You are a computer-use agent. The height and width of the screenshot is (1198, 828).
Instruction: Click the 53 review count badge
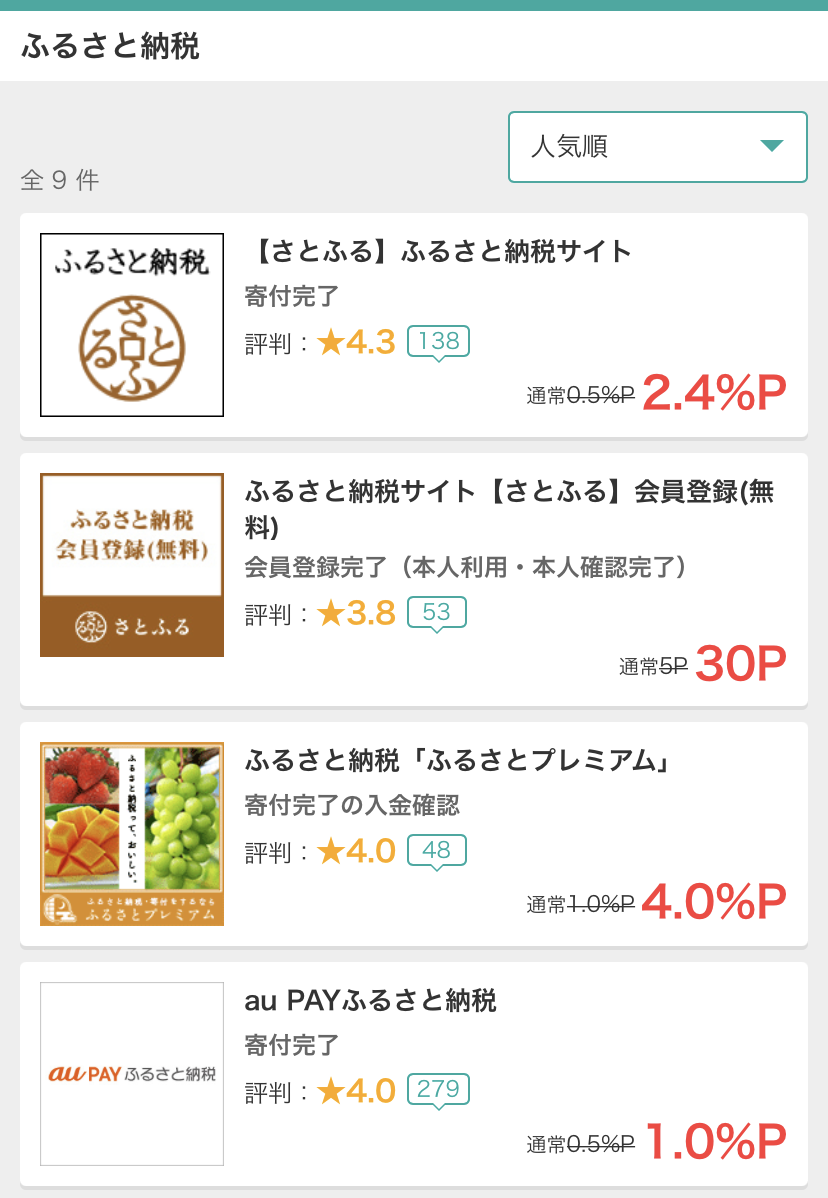pyautogui.click(x=434, y=612)
